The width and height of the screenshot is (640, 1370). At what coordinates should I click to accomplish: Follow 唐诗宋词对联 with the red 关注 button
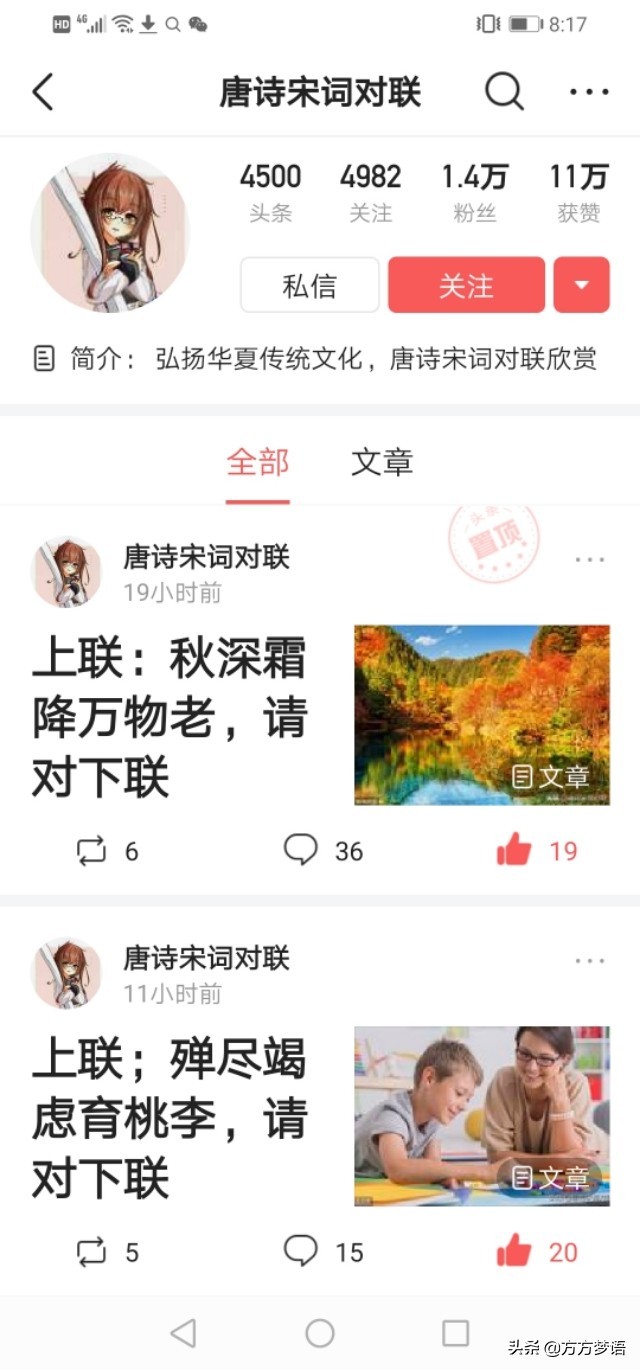[x=466, y=285]
